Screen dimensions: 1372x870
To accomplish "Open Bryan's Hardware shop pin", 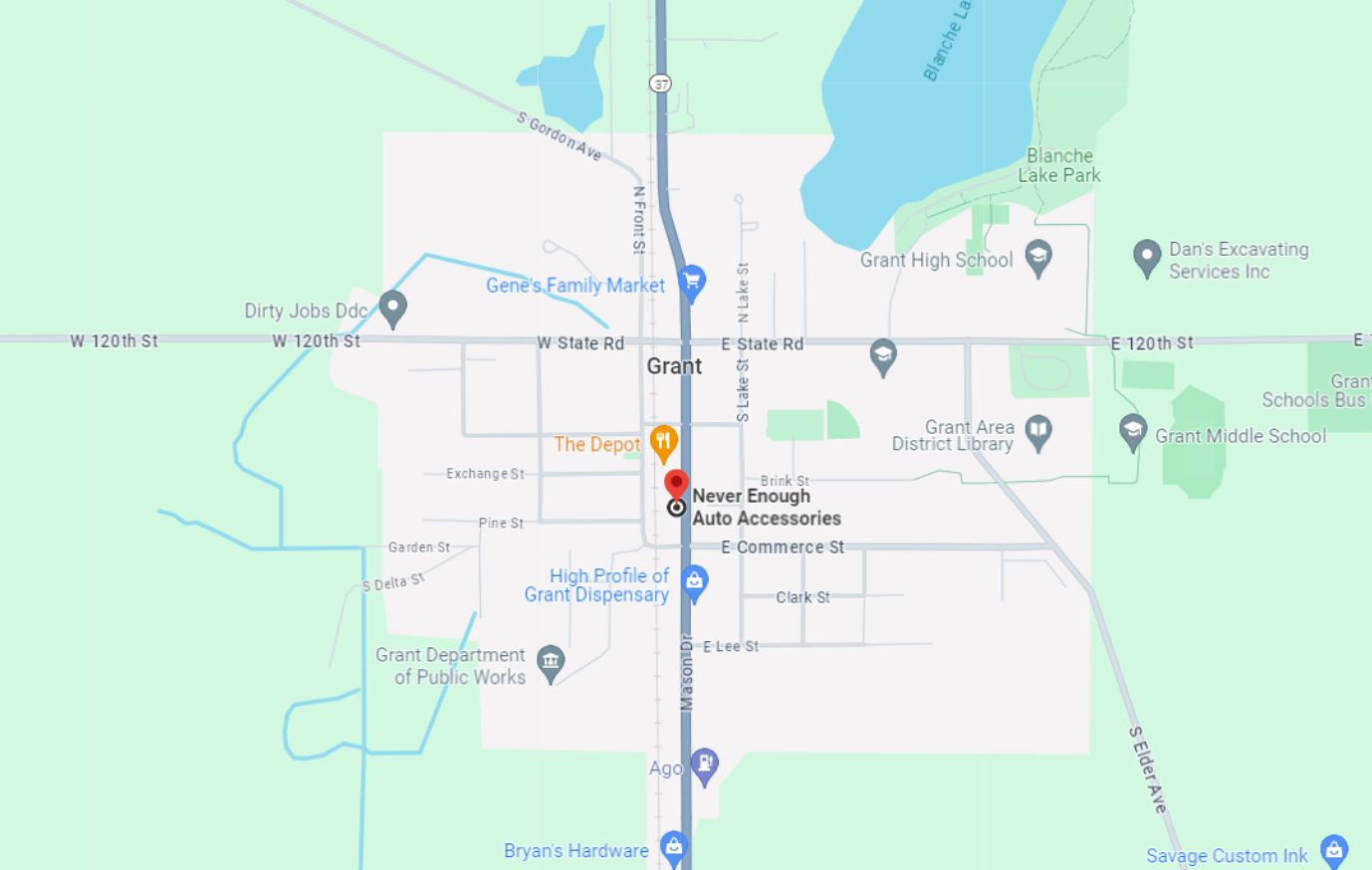I will pyautogui.click(x=674, y=848).
